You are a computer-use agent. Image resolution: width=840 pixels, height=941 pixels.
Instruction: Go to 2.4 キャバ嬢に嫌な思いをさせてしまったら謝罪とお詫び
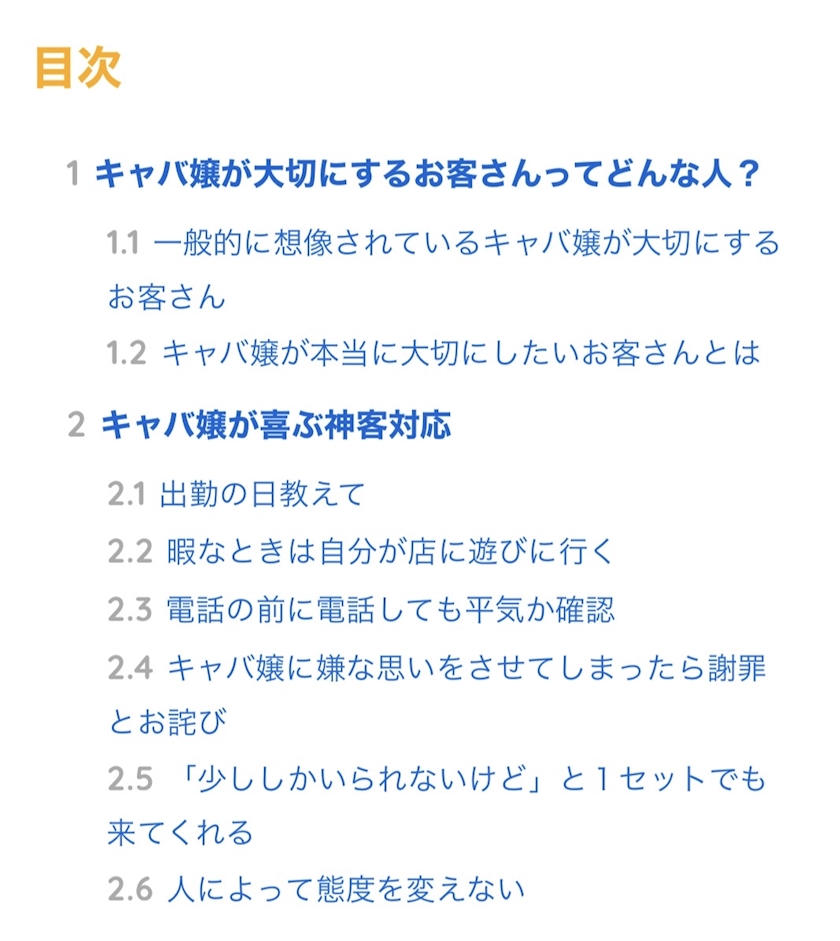click(x=437, y=694)
